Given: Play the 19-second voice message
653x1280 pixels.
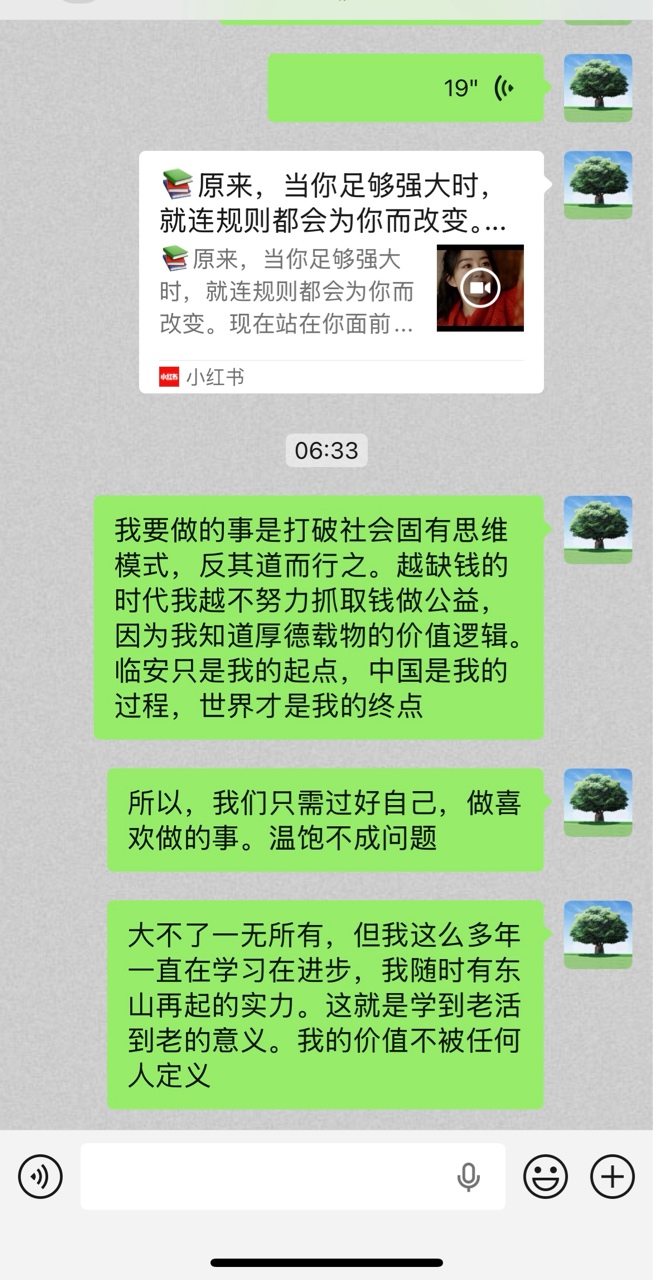Looking at the screenshot, I should [405, 89].
